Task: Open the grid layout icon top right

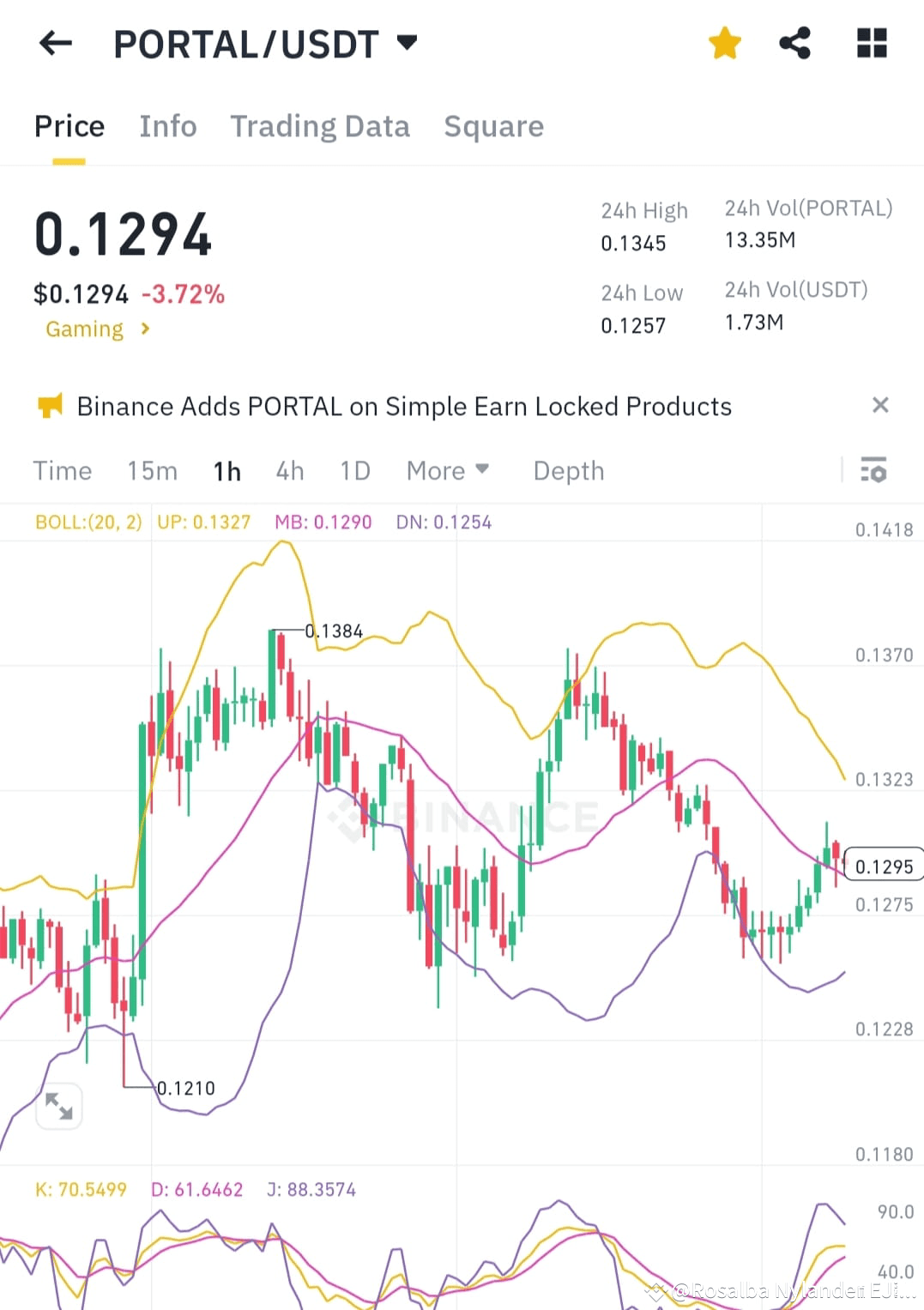Action: pyautogui.click(x=871, y=41)
